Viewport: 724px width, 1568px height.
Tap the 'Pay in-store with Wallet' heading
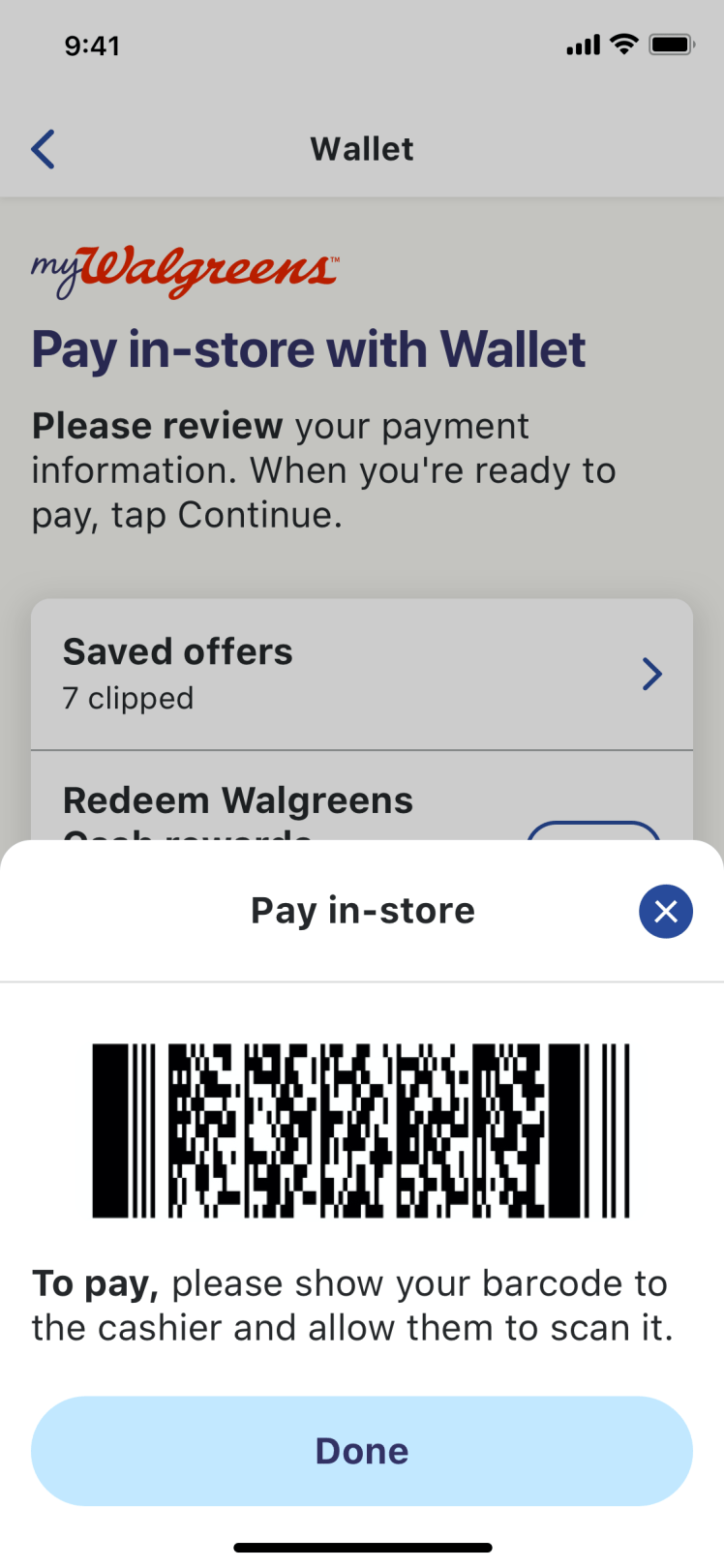pos(310,350)
